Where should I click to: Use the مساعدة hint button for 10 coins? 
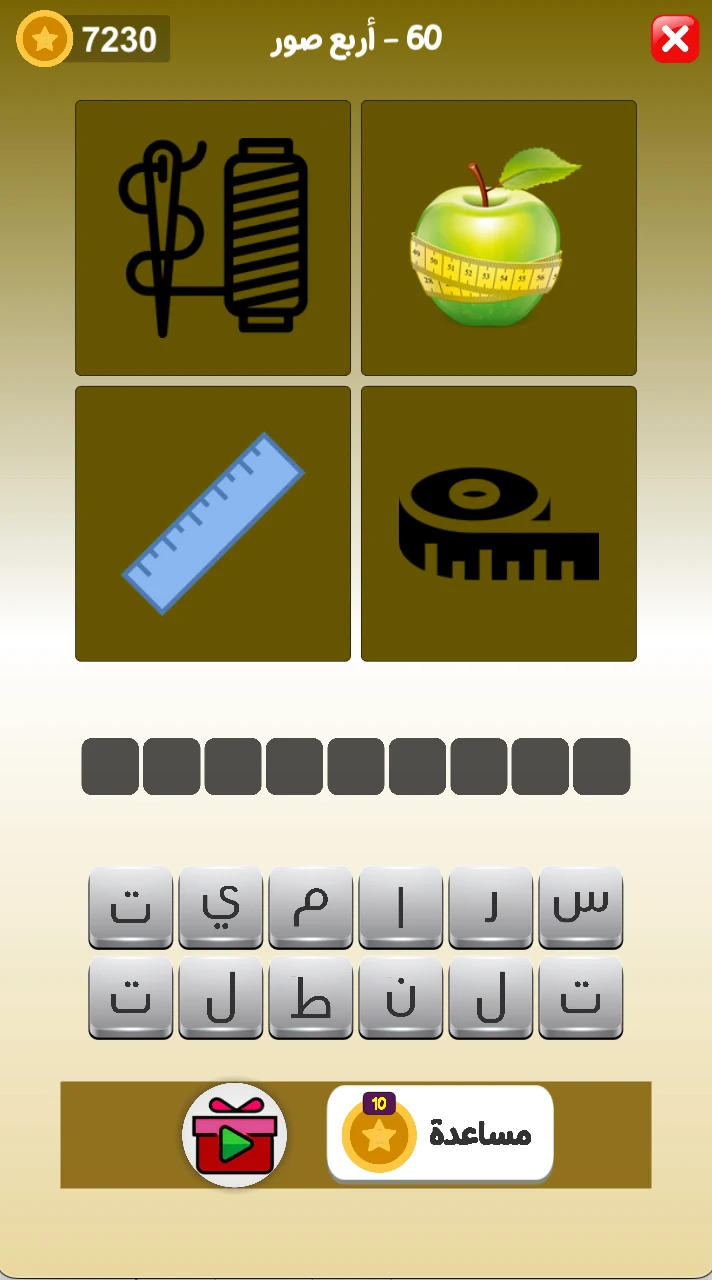(x=440, y=1134)
